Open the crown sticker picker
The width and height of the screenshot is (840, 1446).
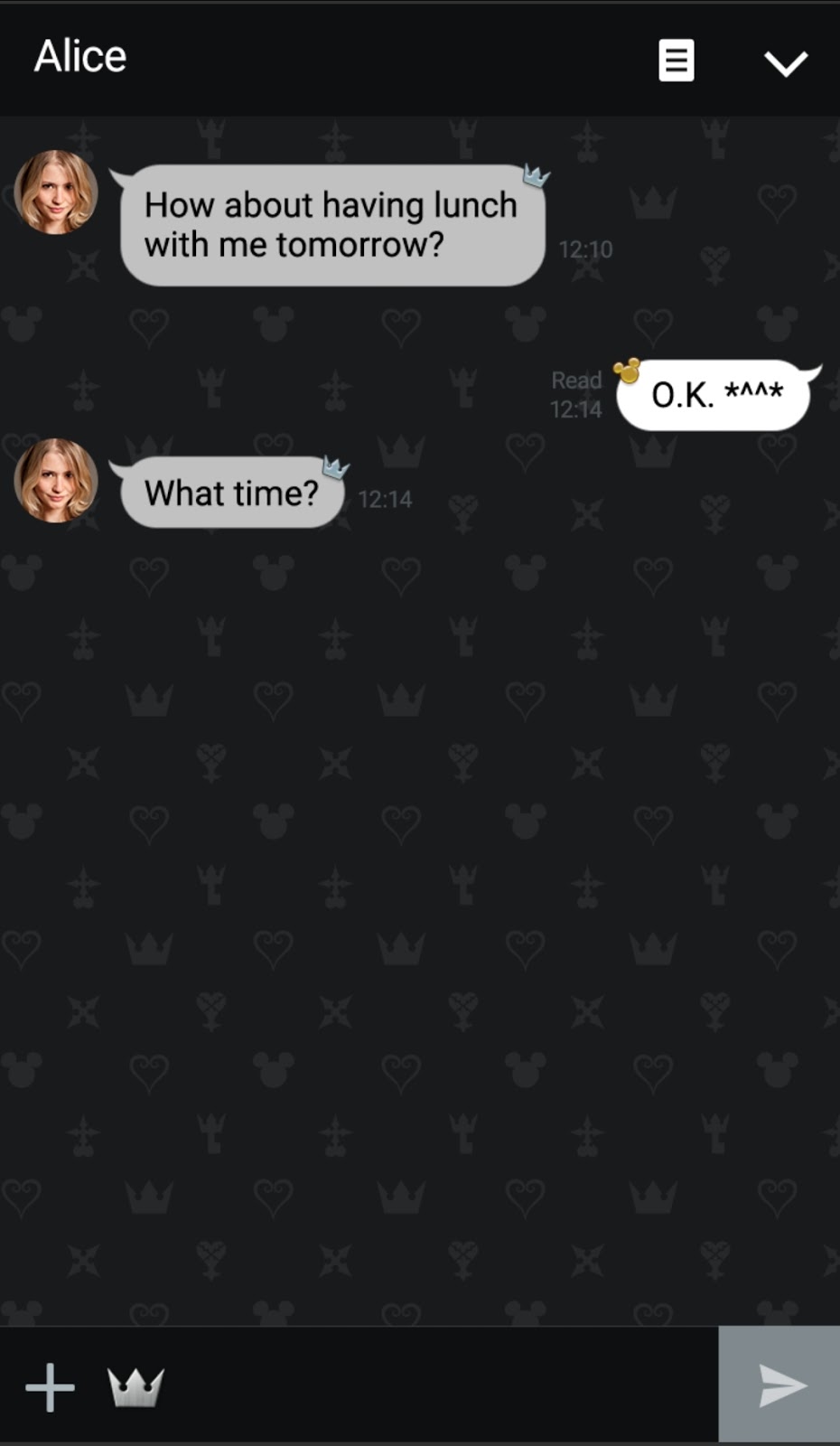point(135,1386)
